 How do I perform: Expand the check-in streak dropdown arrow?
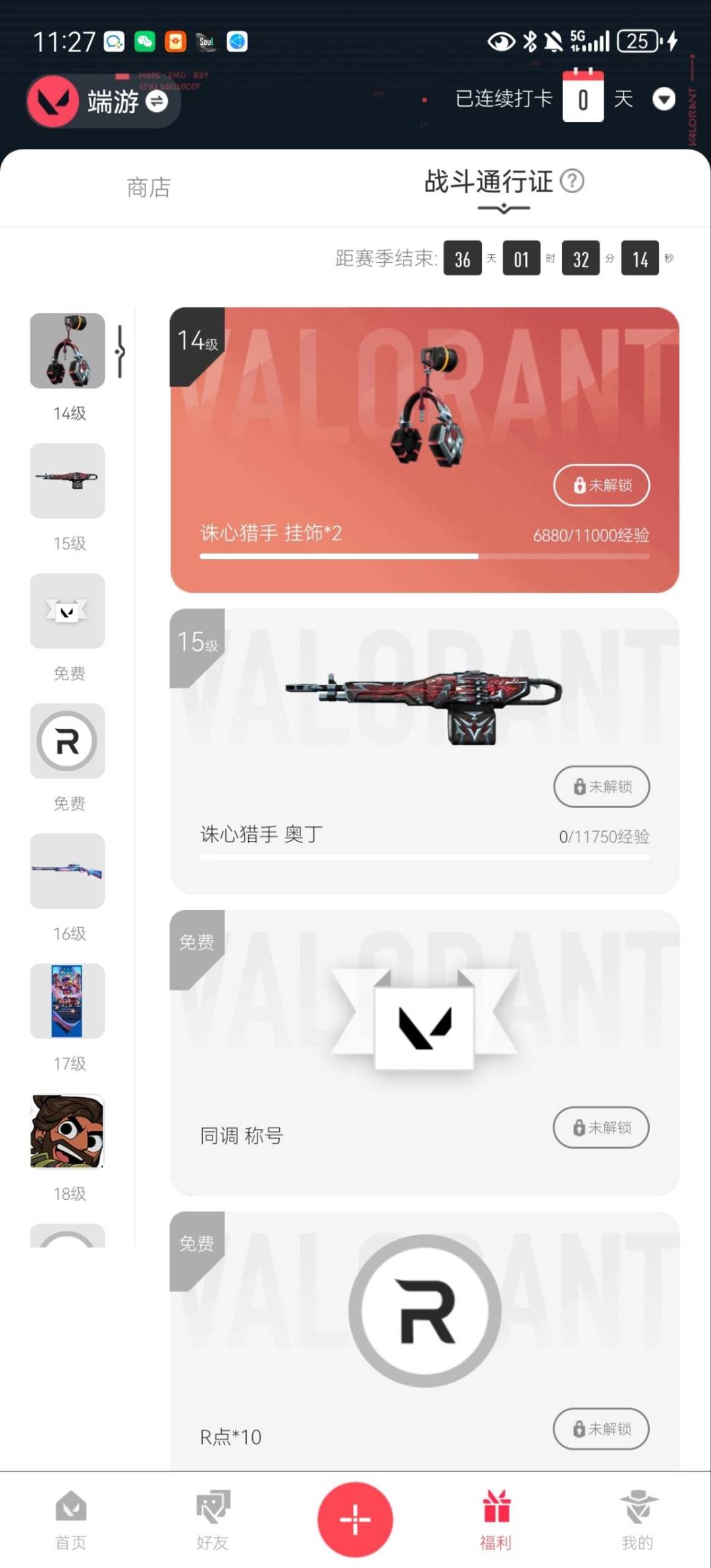pyautogui.click(x=663, y=99)
